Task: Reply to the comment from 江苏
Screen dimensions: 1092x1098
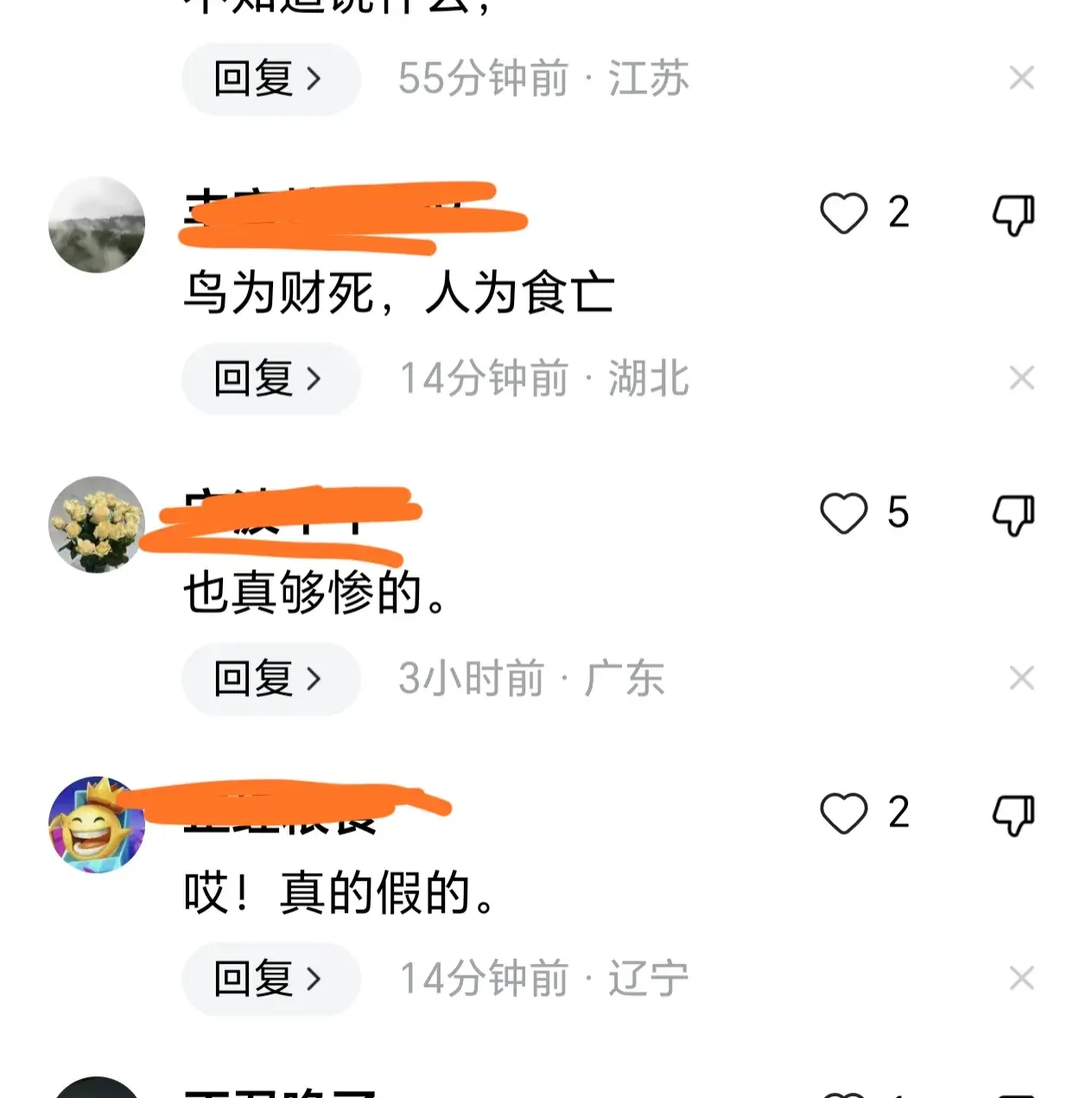Action: click(270, 79)
